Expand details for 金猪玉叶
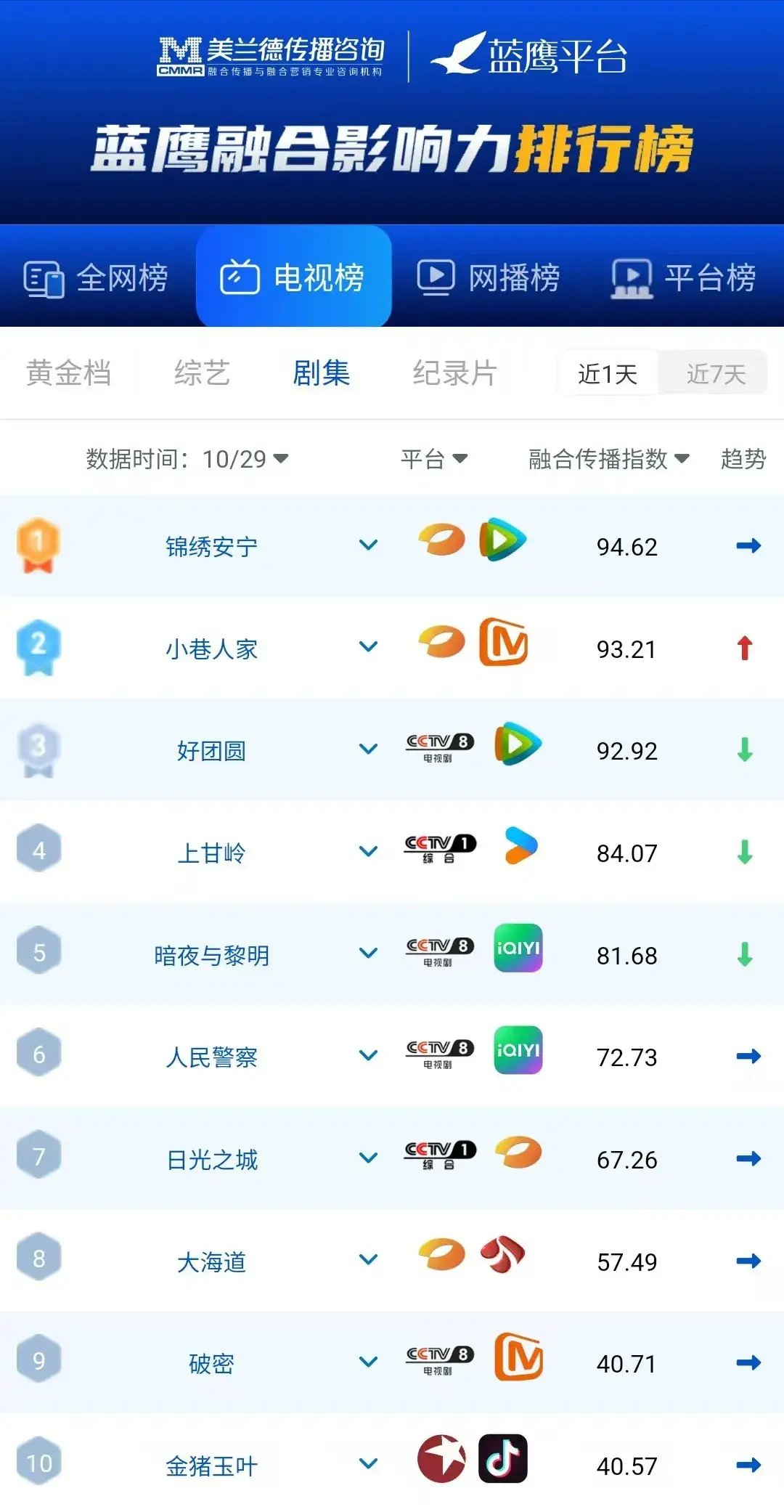Screen dimensions: 784x1512 click(x=369, y=1463)
